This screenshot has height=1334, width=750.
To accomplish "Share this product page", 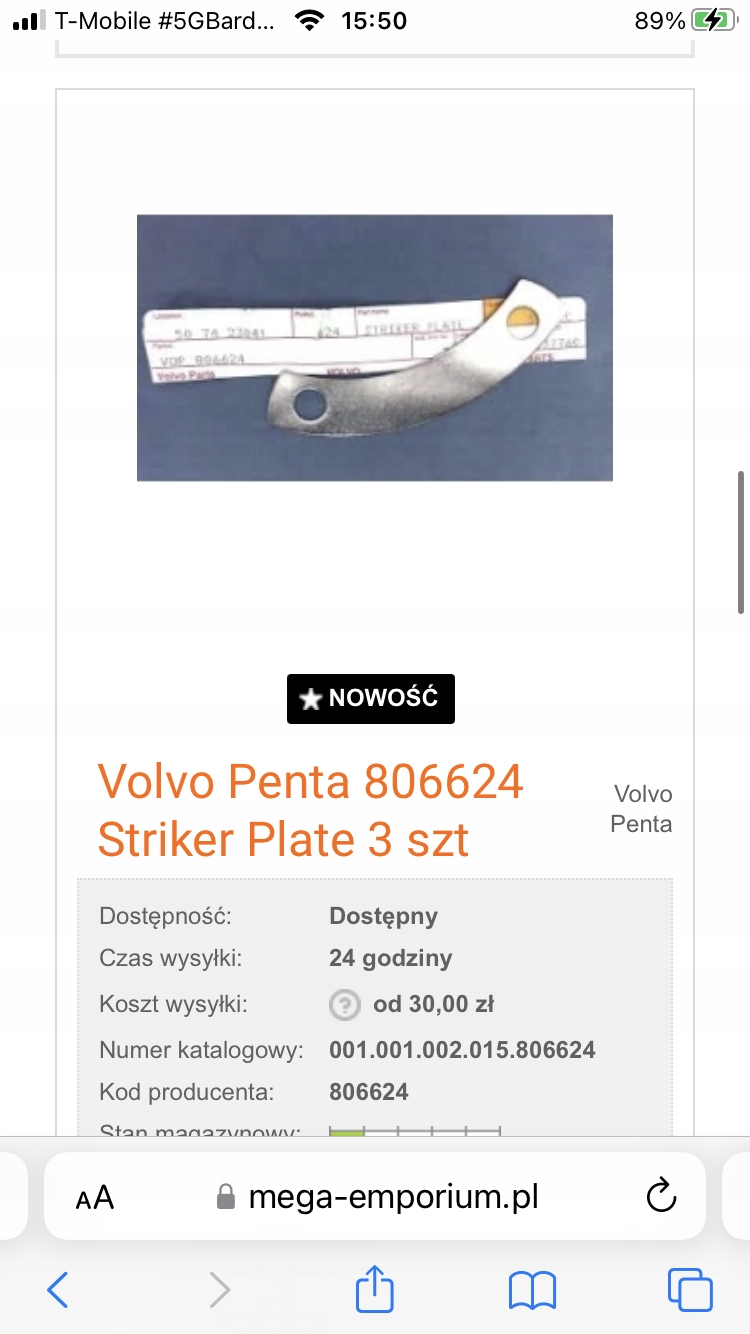I will tap(375, 1289).
